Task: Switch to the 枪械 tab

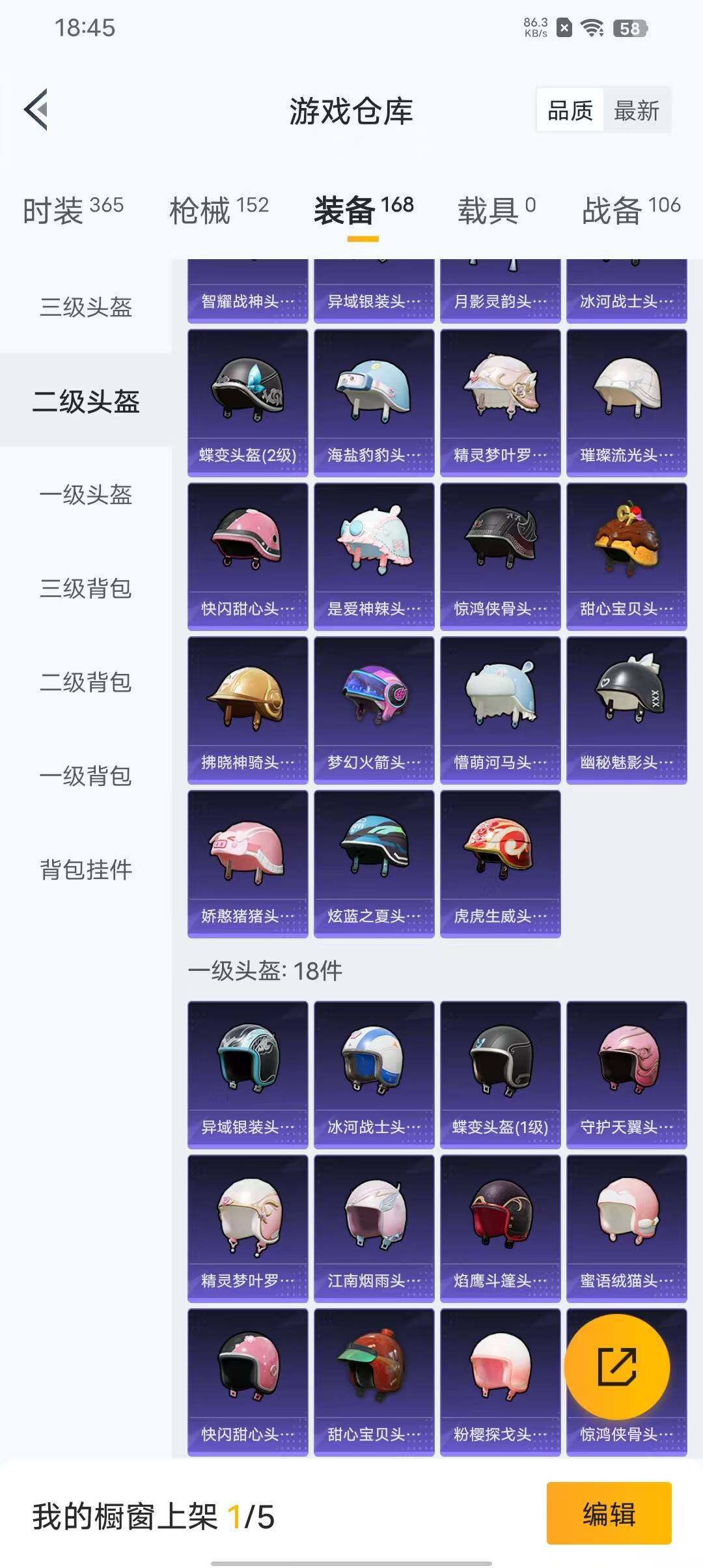Action: [219, 210]
